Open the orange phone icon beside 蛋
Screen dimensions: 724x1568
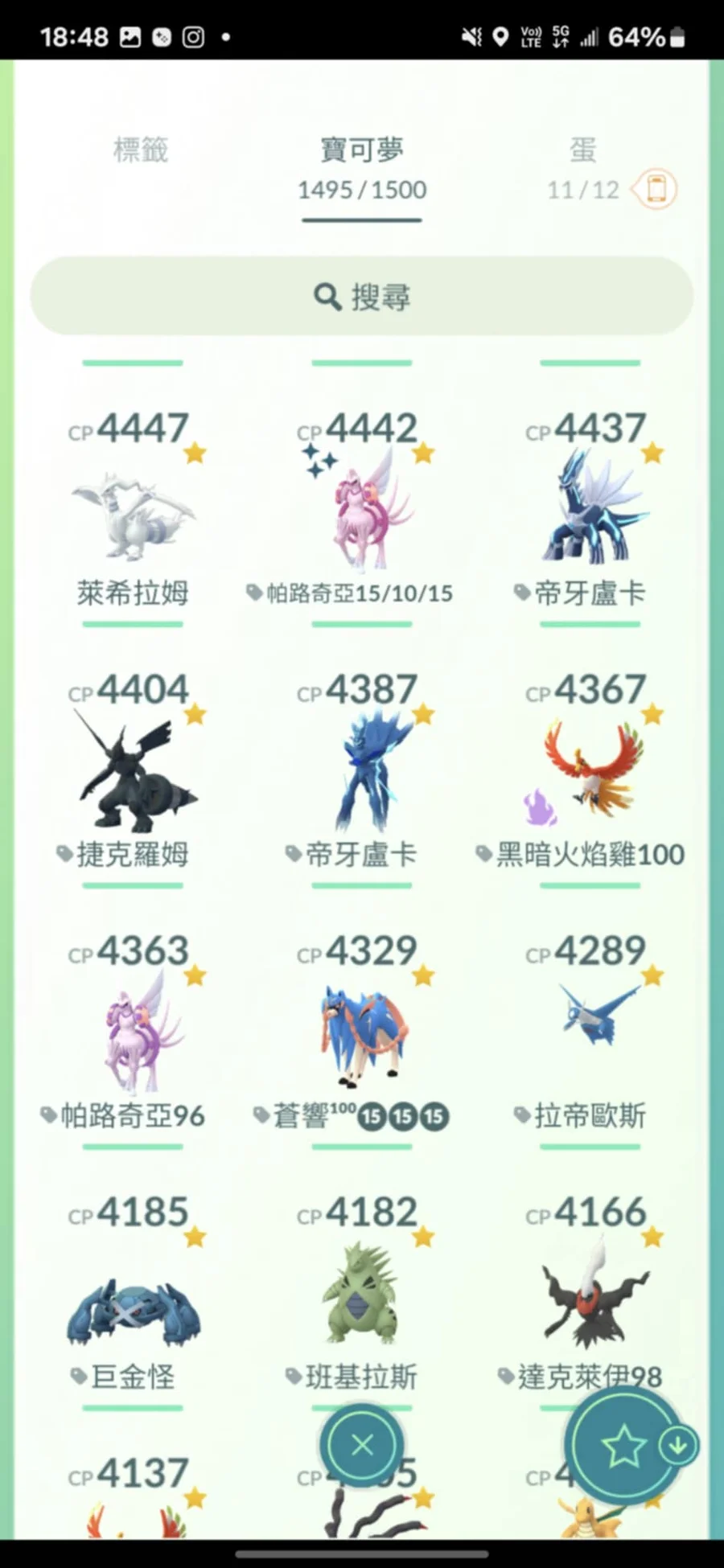pyautogui.click(x=656, y=190)
